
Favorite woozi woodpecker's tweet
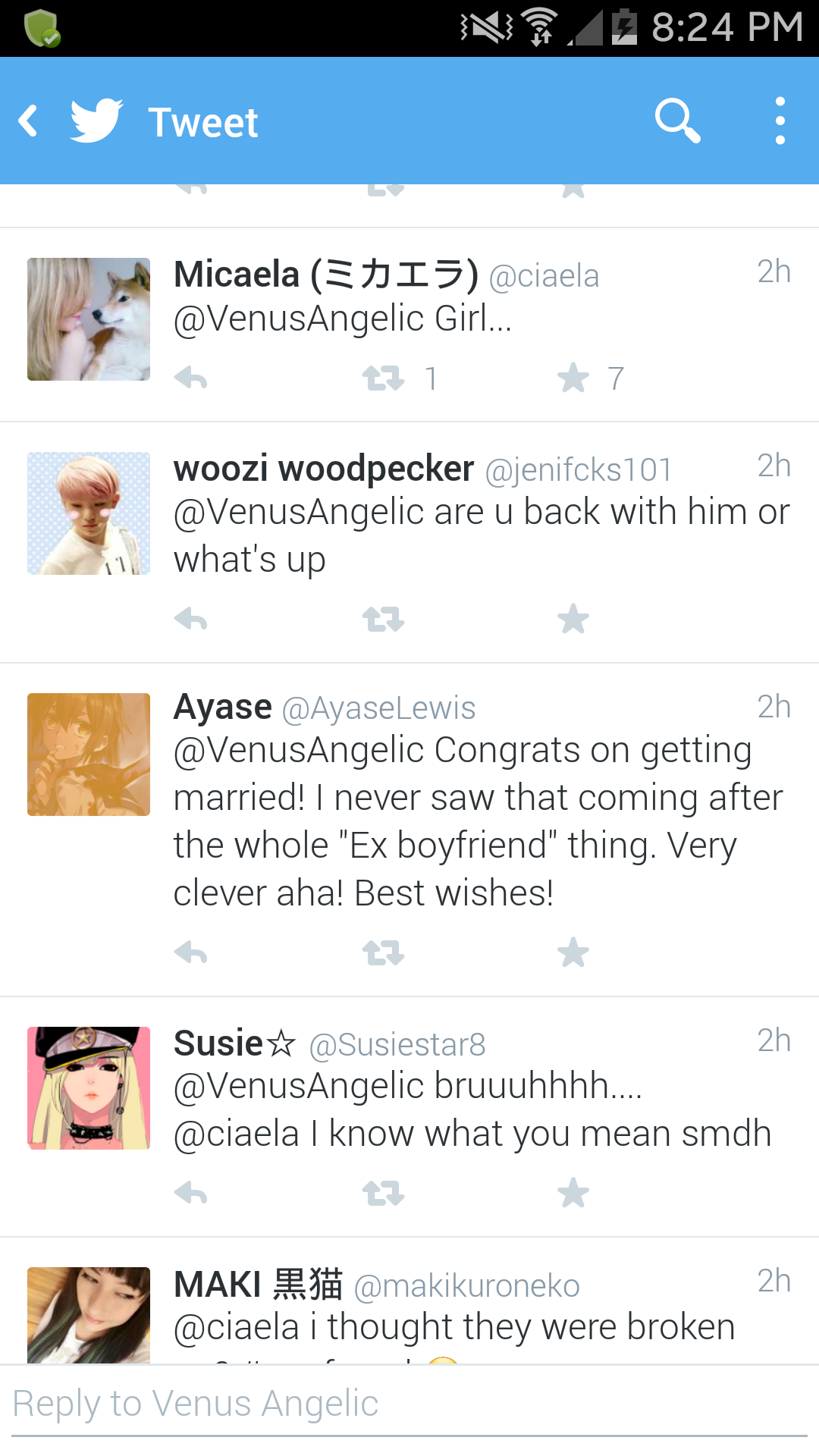(573, 620)
